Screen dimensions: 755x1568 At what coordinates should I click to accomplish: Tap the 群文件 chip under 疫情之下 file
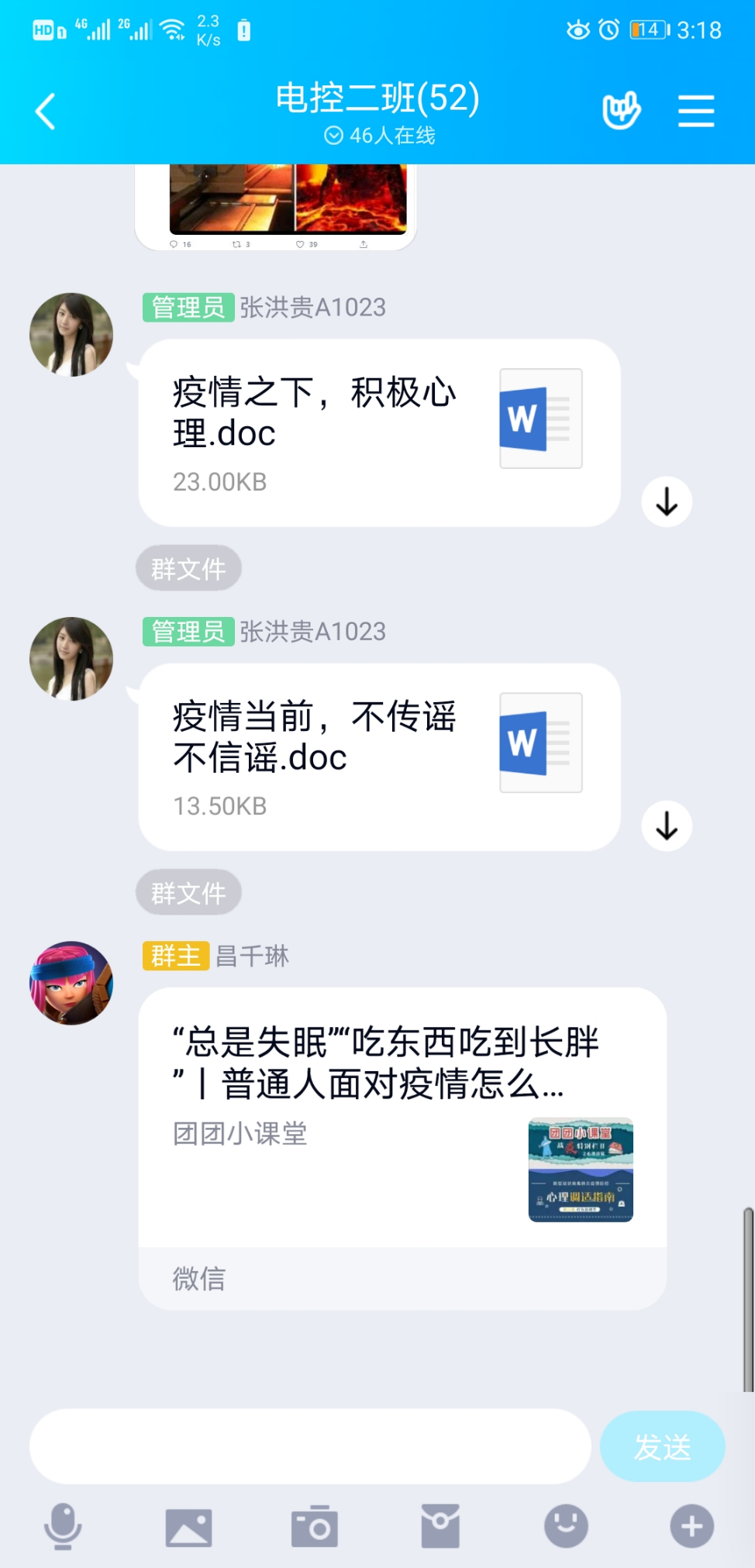click(188, 569)
